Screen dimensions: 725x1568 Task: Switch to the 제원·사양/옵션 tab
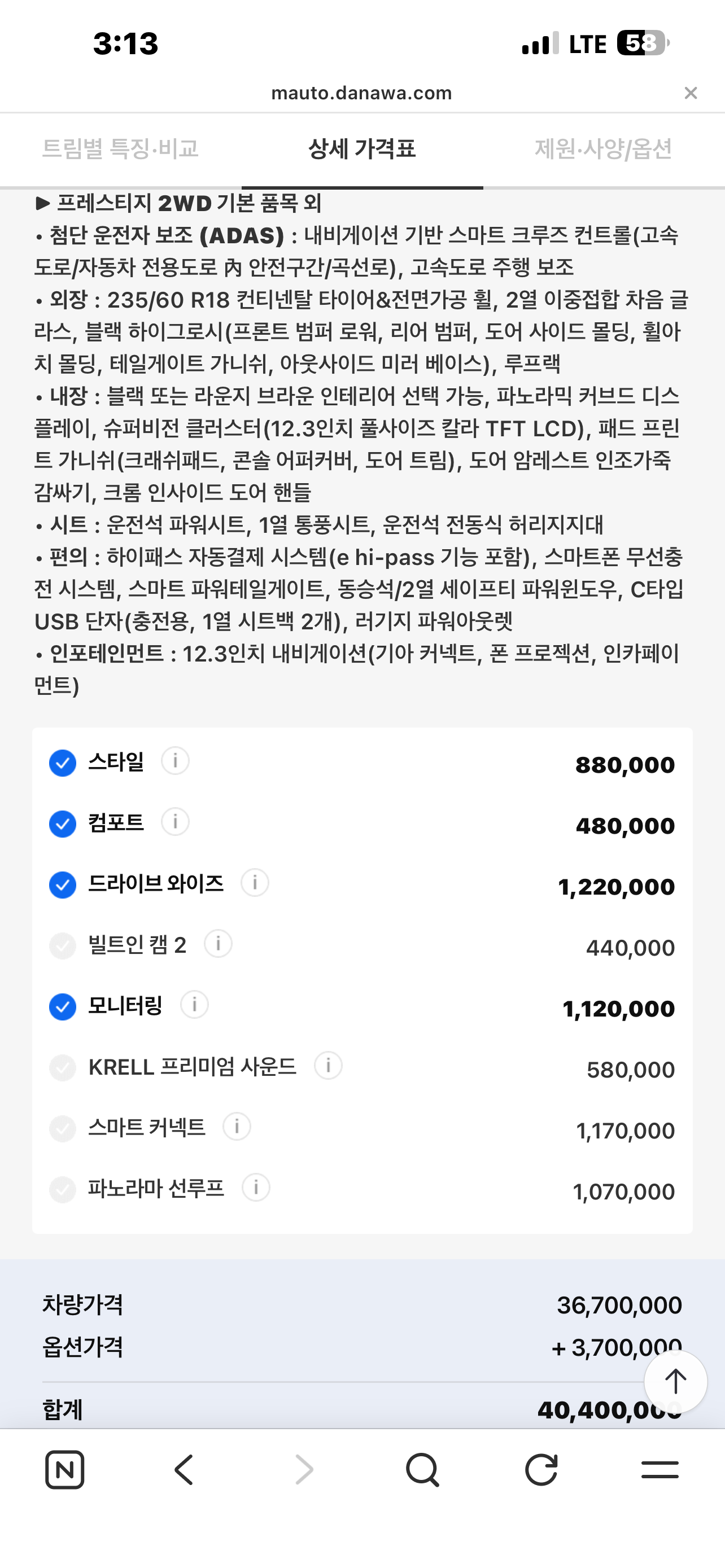[x=602, y=149]
